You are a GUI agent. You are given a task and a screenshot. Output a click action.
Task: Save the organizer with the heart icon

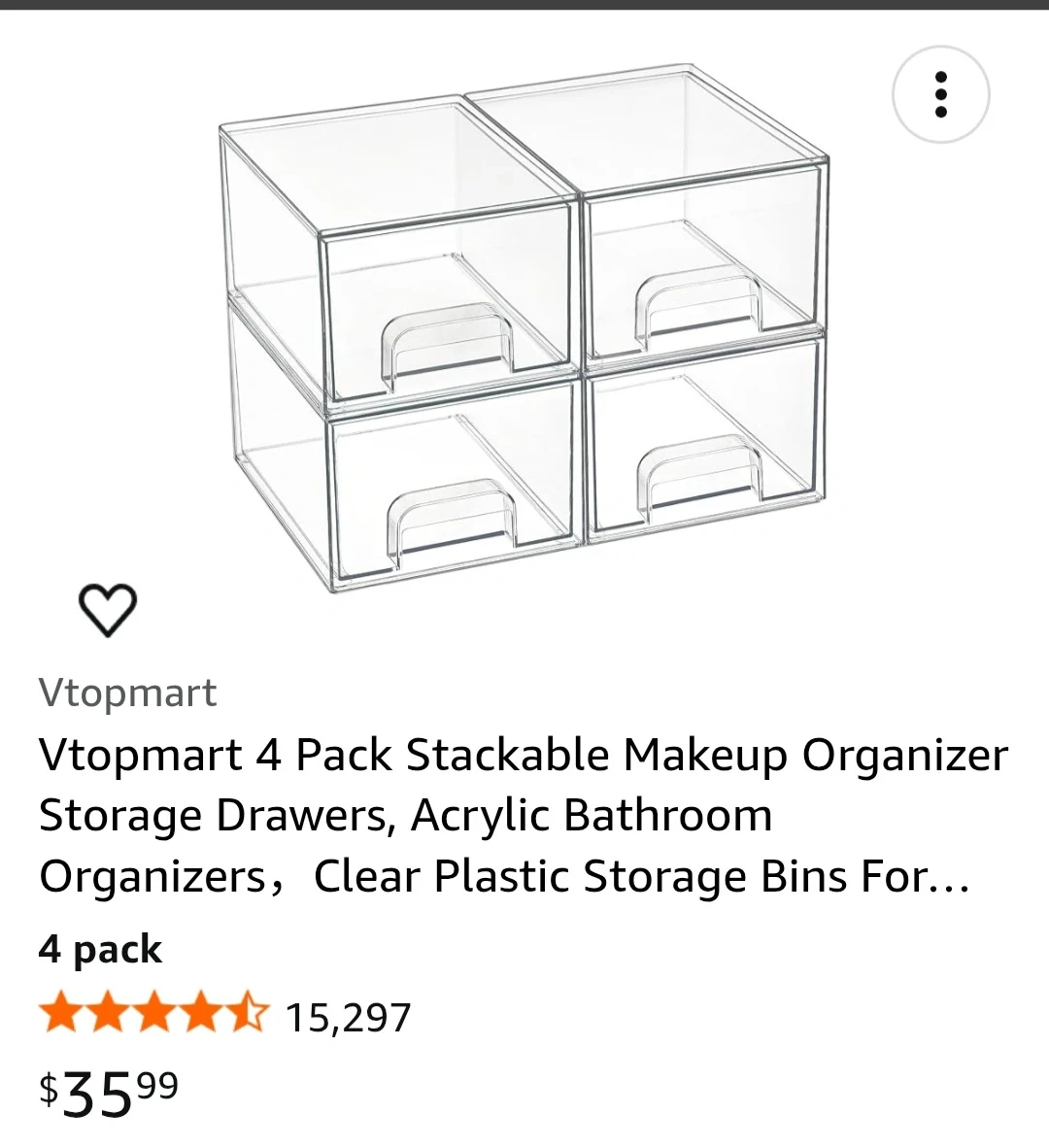107,610
